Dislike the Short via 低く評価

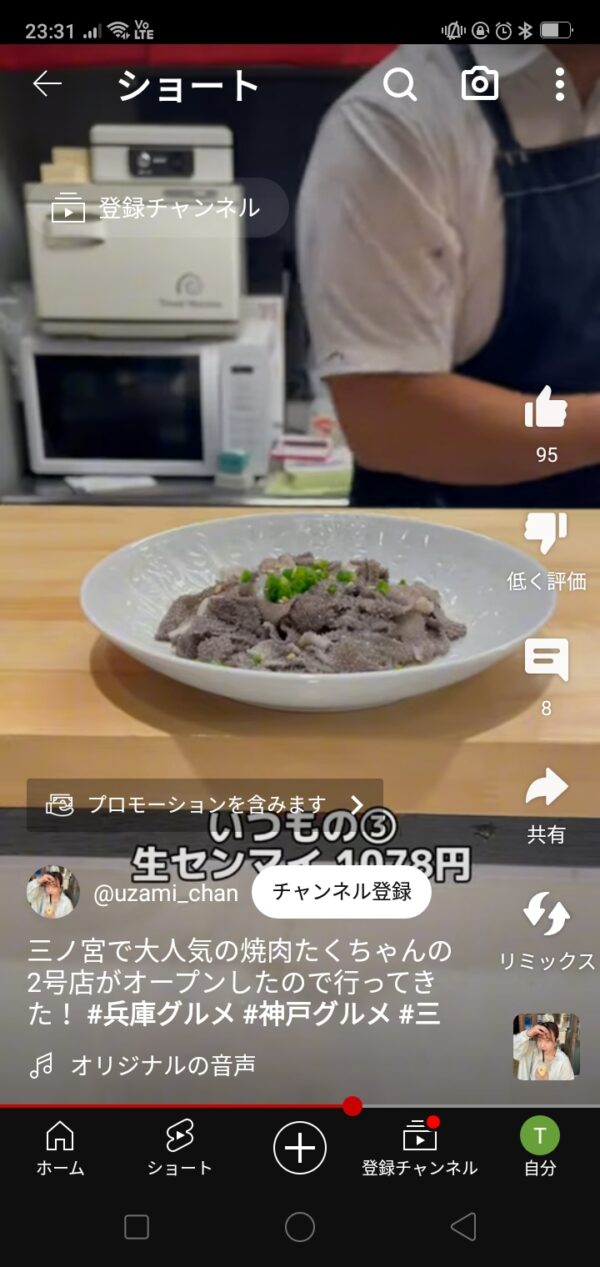coord(546,535)
